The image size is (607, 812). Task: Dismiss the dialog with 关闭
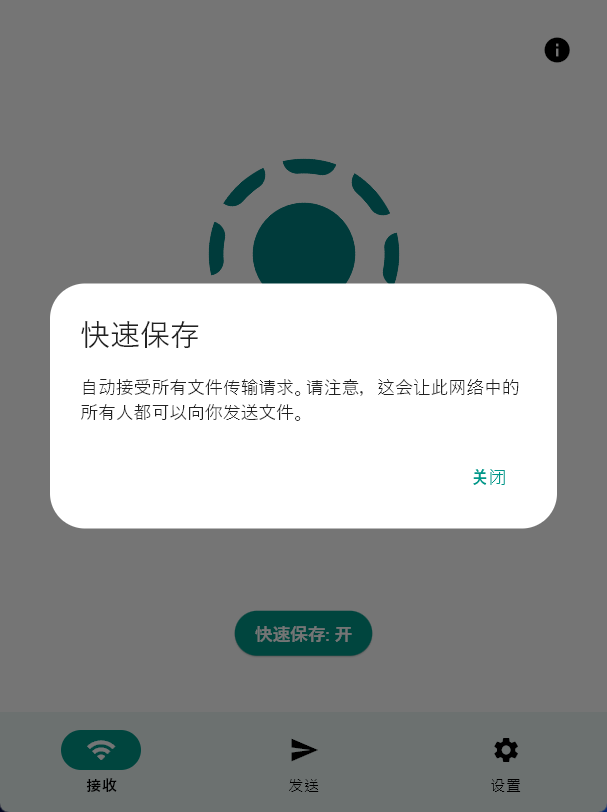(x=489, y=478)
